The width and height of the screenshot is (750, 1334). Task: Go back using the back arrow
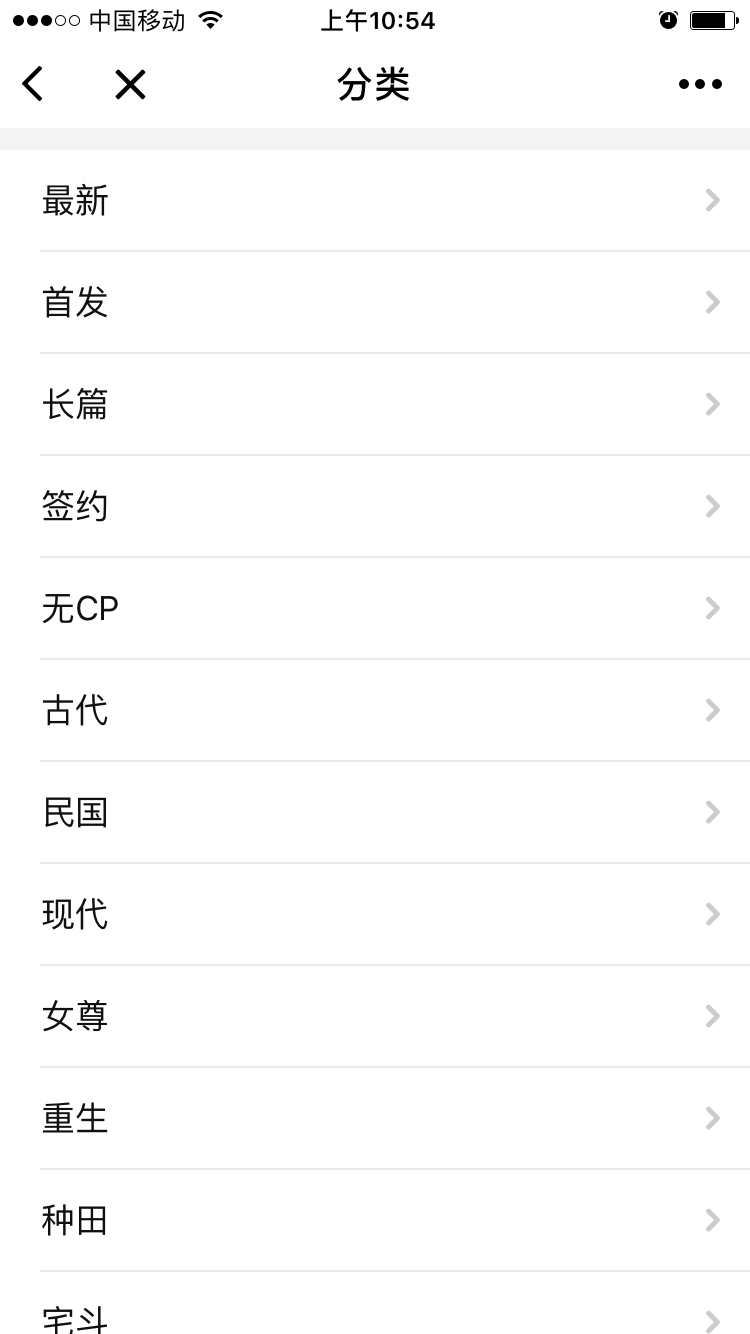[33, 84]
